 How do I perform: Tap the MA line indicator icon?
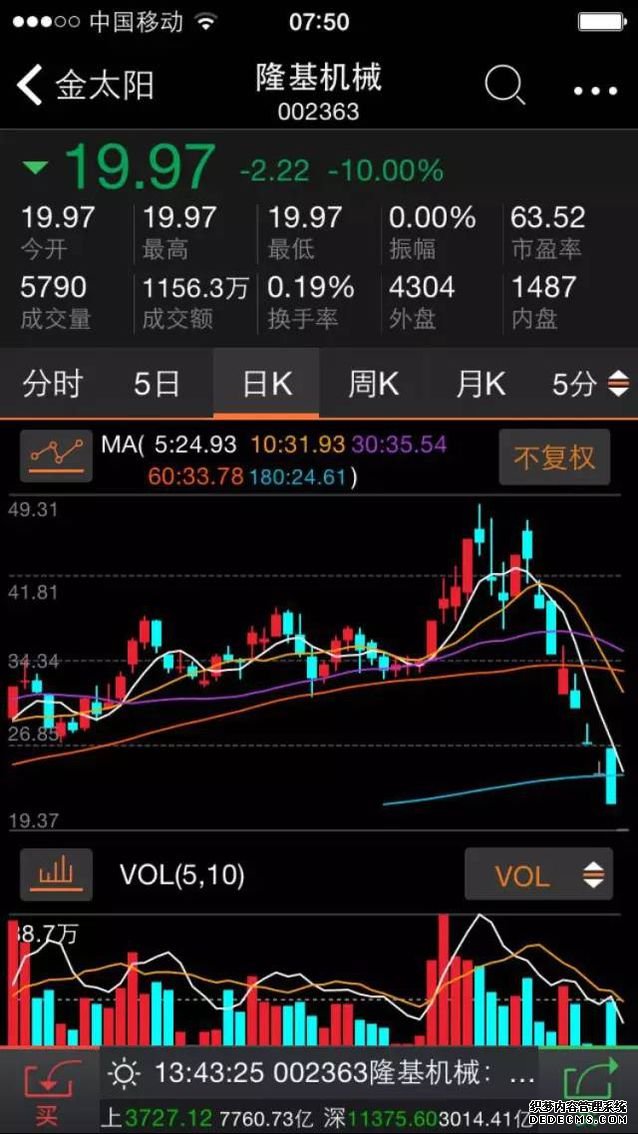[56, 456]
